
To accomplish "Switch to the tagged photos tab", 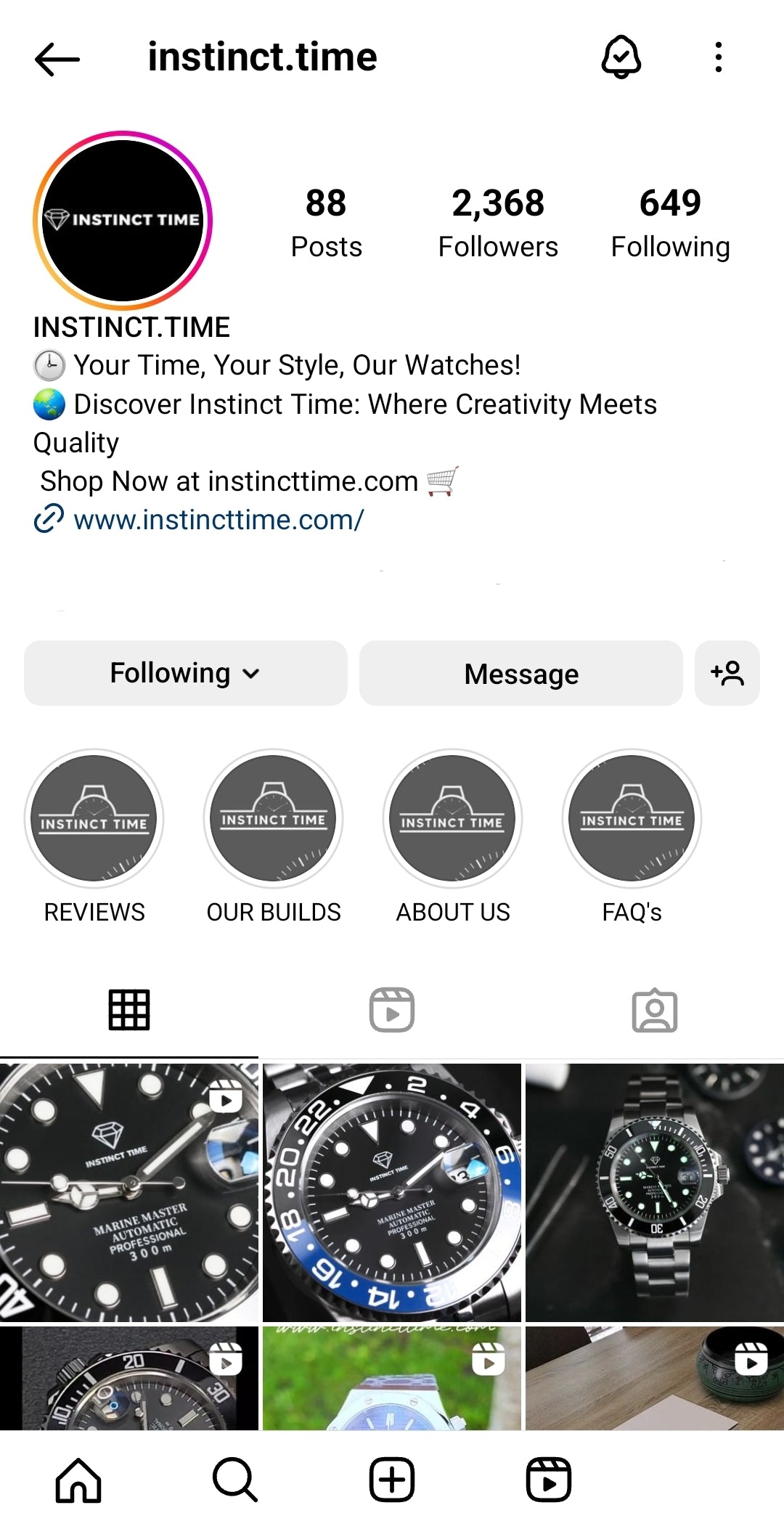I will pos(654,1009).
